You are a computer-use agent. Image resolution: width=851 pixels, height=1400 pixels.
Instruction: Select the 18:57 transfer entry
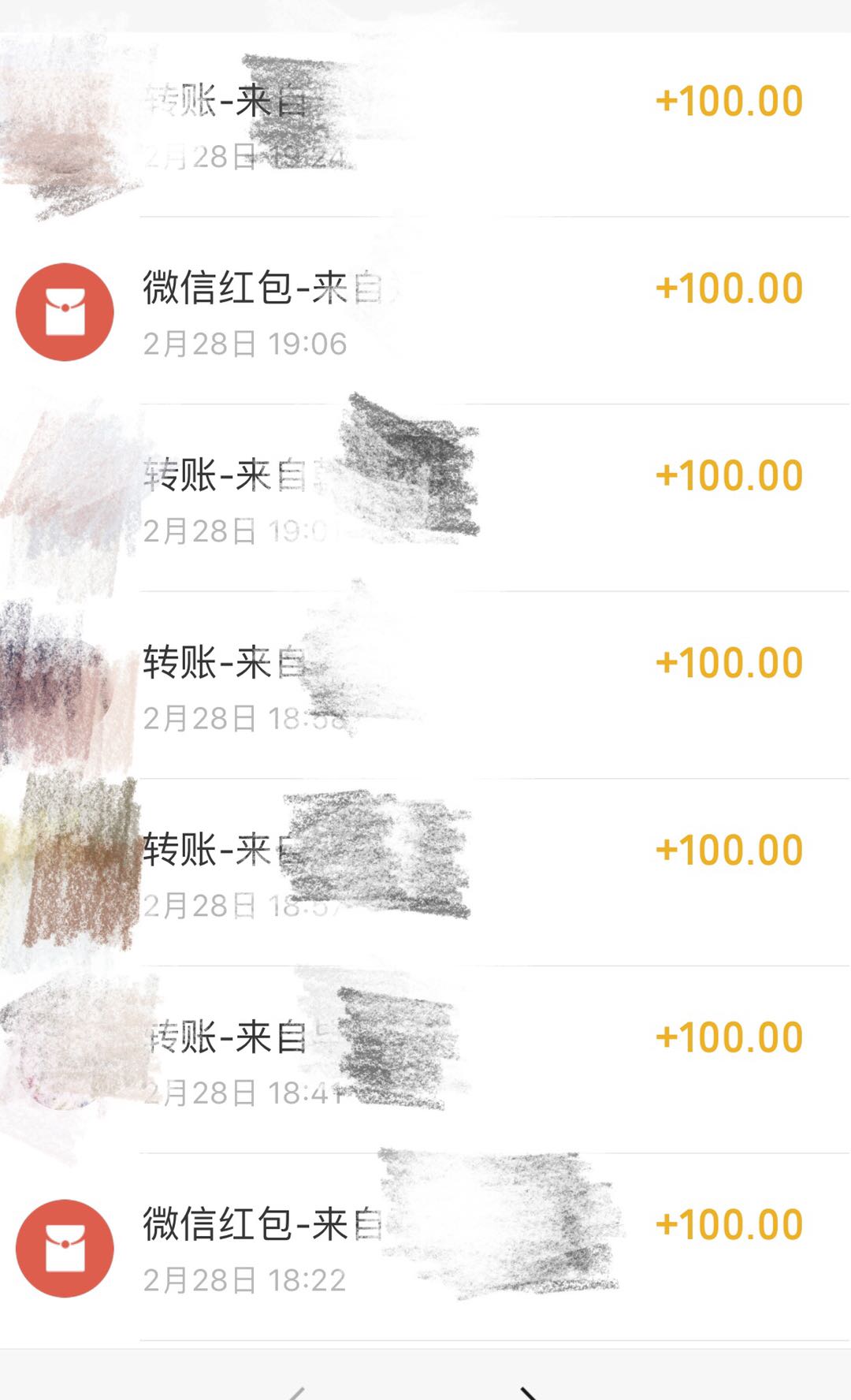pos(425,872)
